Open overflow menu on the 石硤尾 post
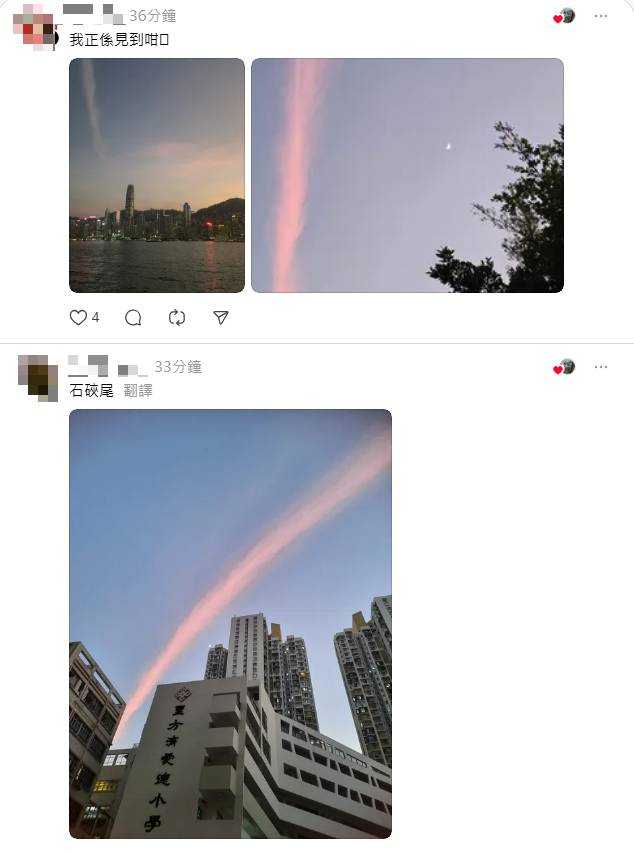This screenshot has width=634, height=854. 600,367
